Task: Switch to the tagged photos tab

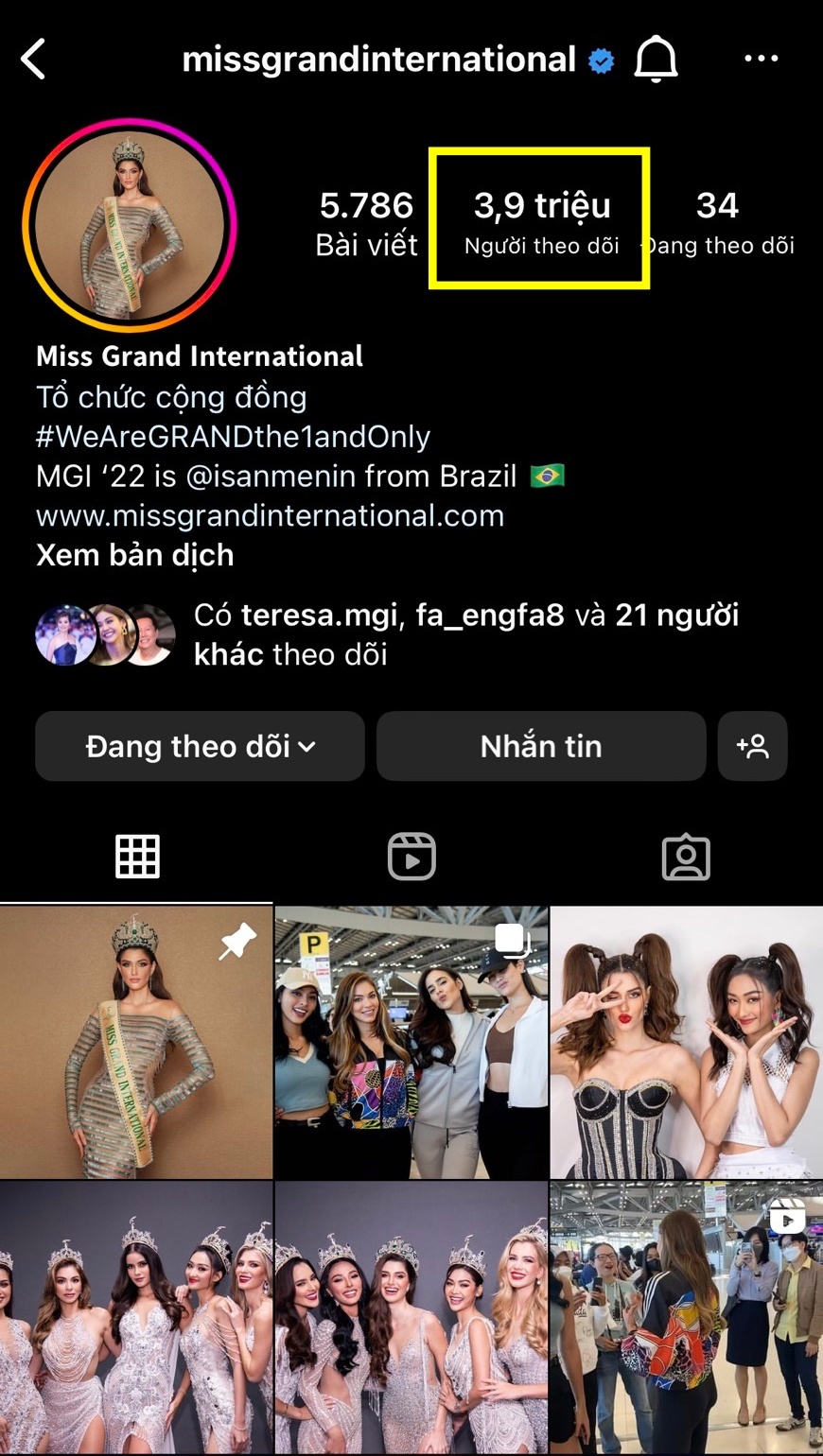Action: (686, 857)
